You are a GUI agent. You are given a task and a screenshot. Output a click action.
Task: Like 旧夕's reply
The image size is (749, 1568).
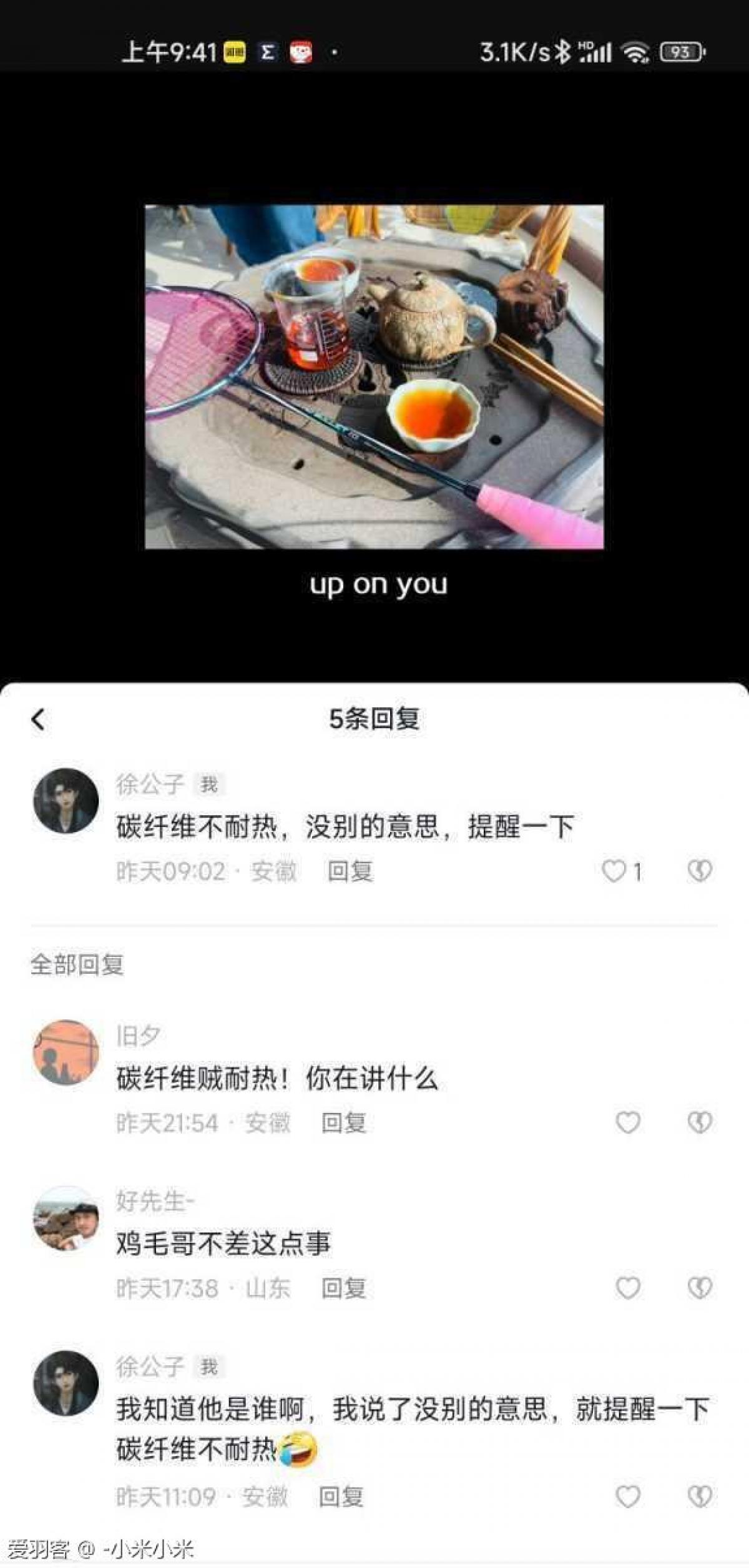[x=628, y=1122]
